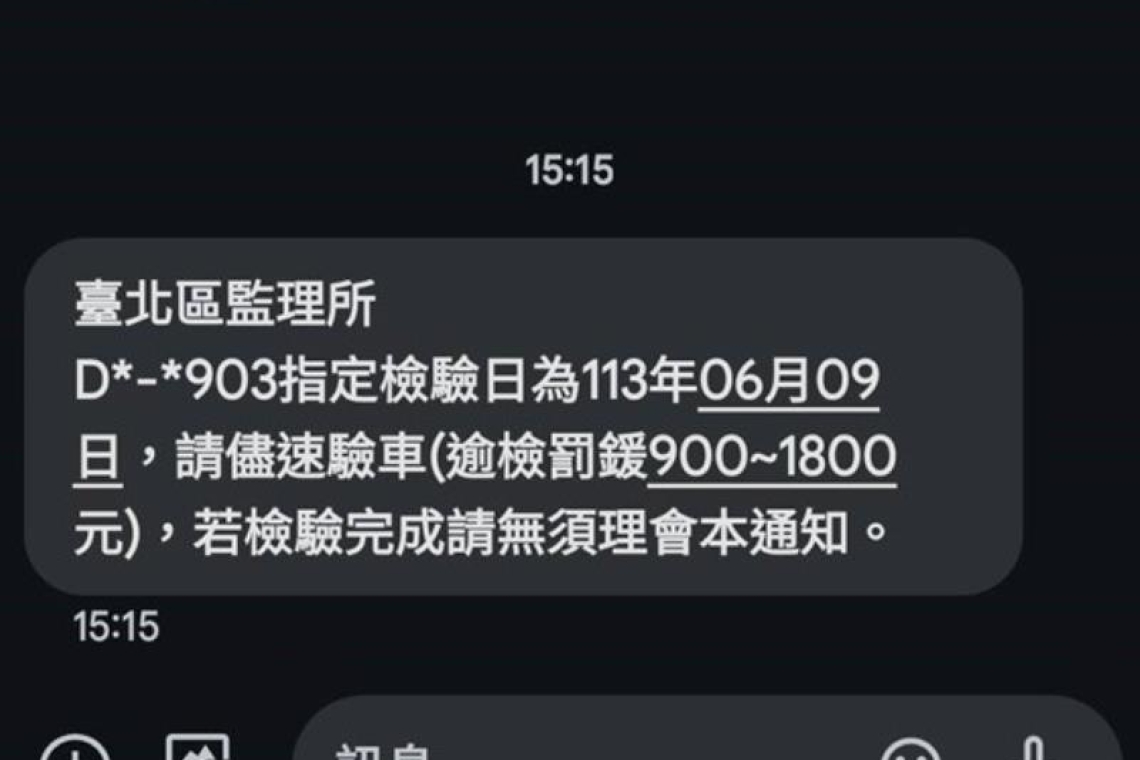Open the gallery image picker
This screenshot has height=760, width=1140.
point(197,750)
